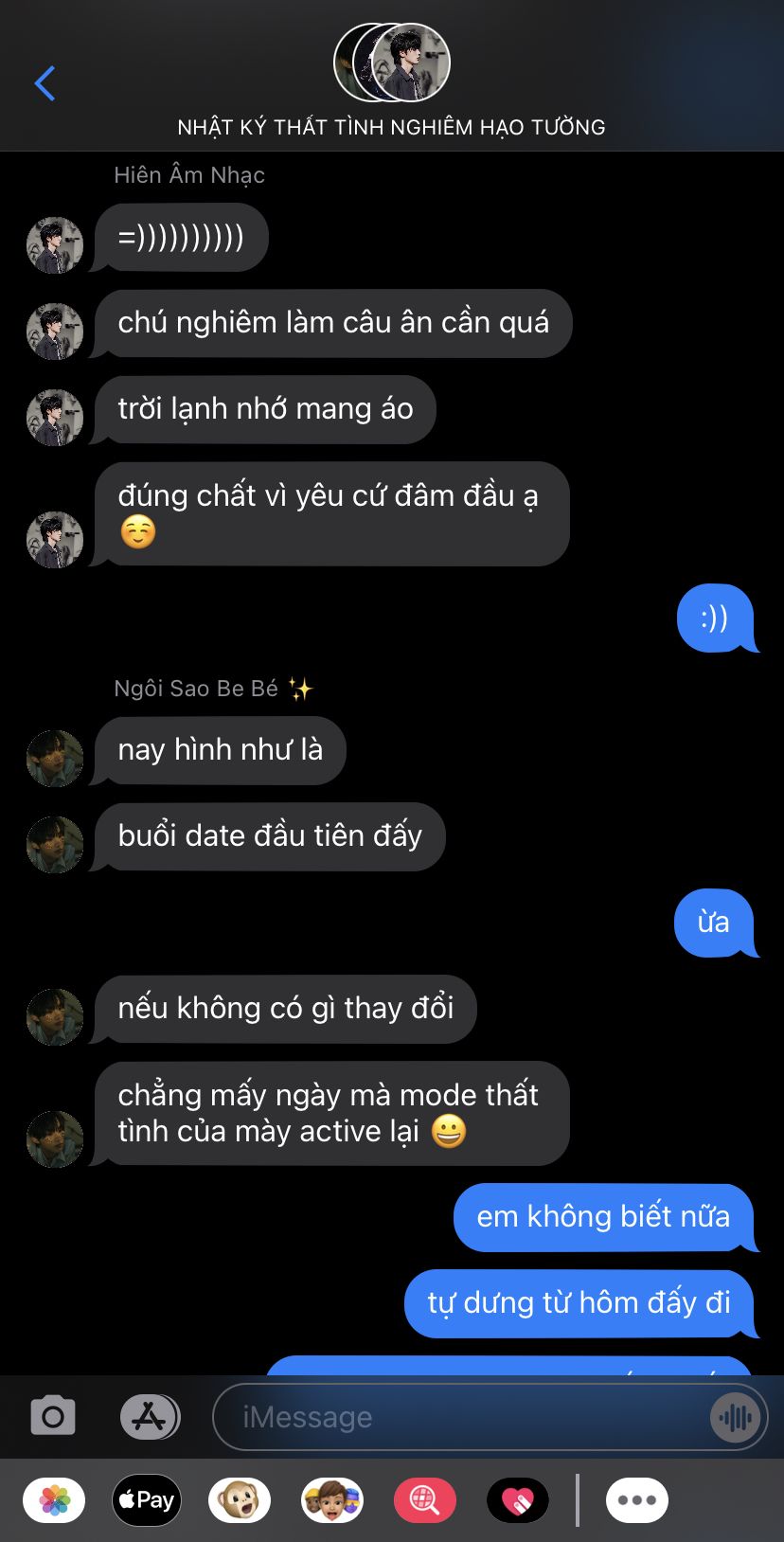Open the images search app
784x1542 pixels.
point(424,1500)
